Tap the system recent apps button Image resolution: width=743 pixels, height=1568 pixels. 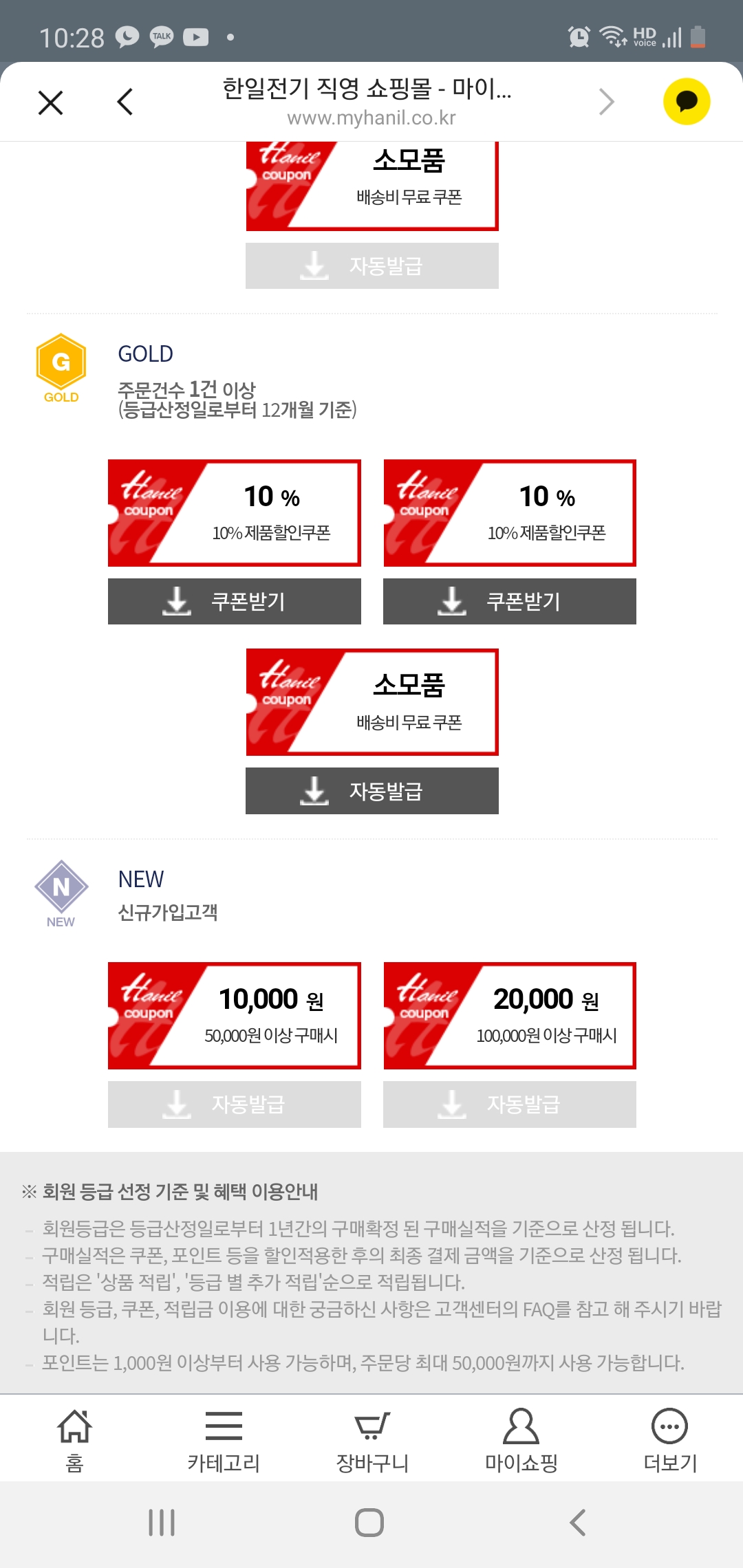[162, 1523]
